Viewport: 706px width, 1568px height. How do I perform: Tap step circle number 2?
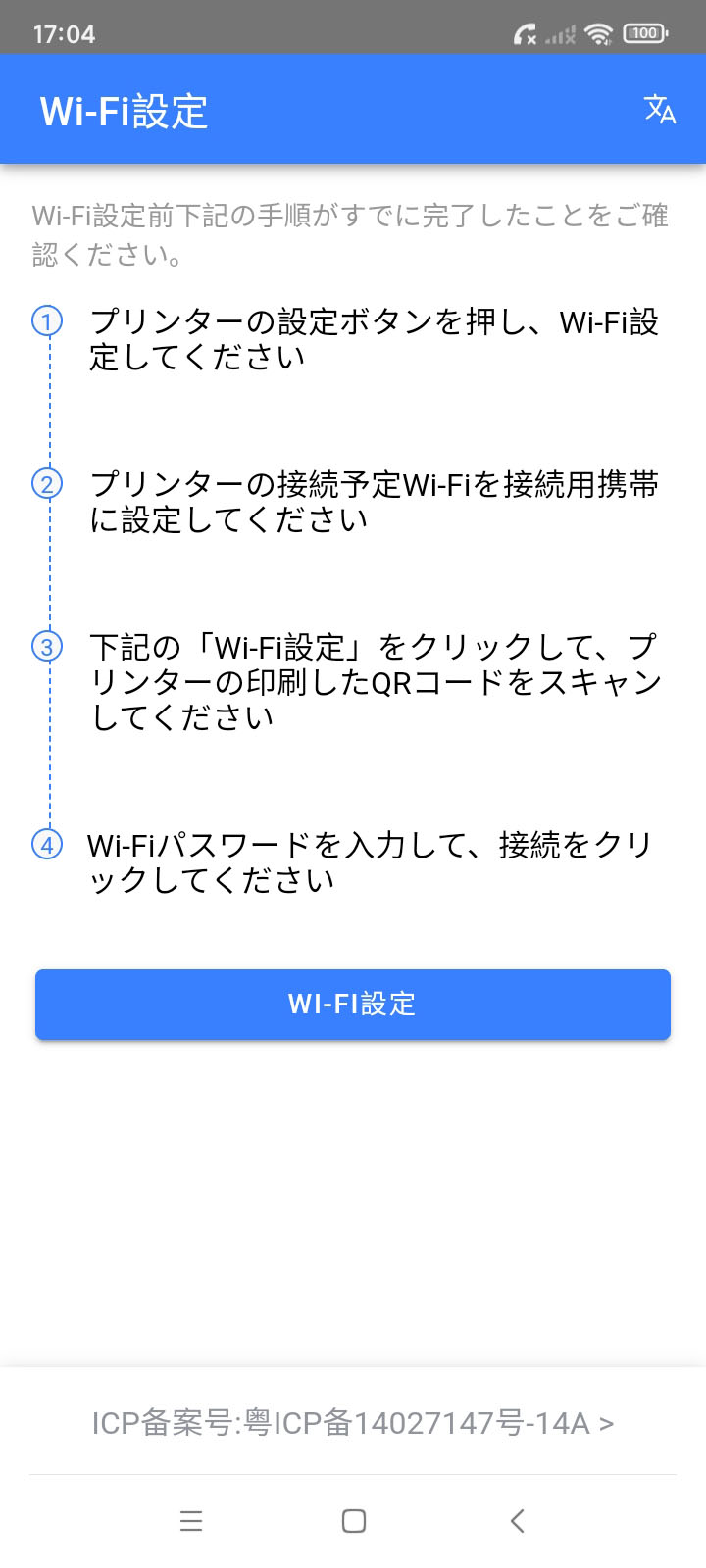tap(47, 484)
